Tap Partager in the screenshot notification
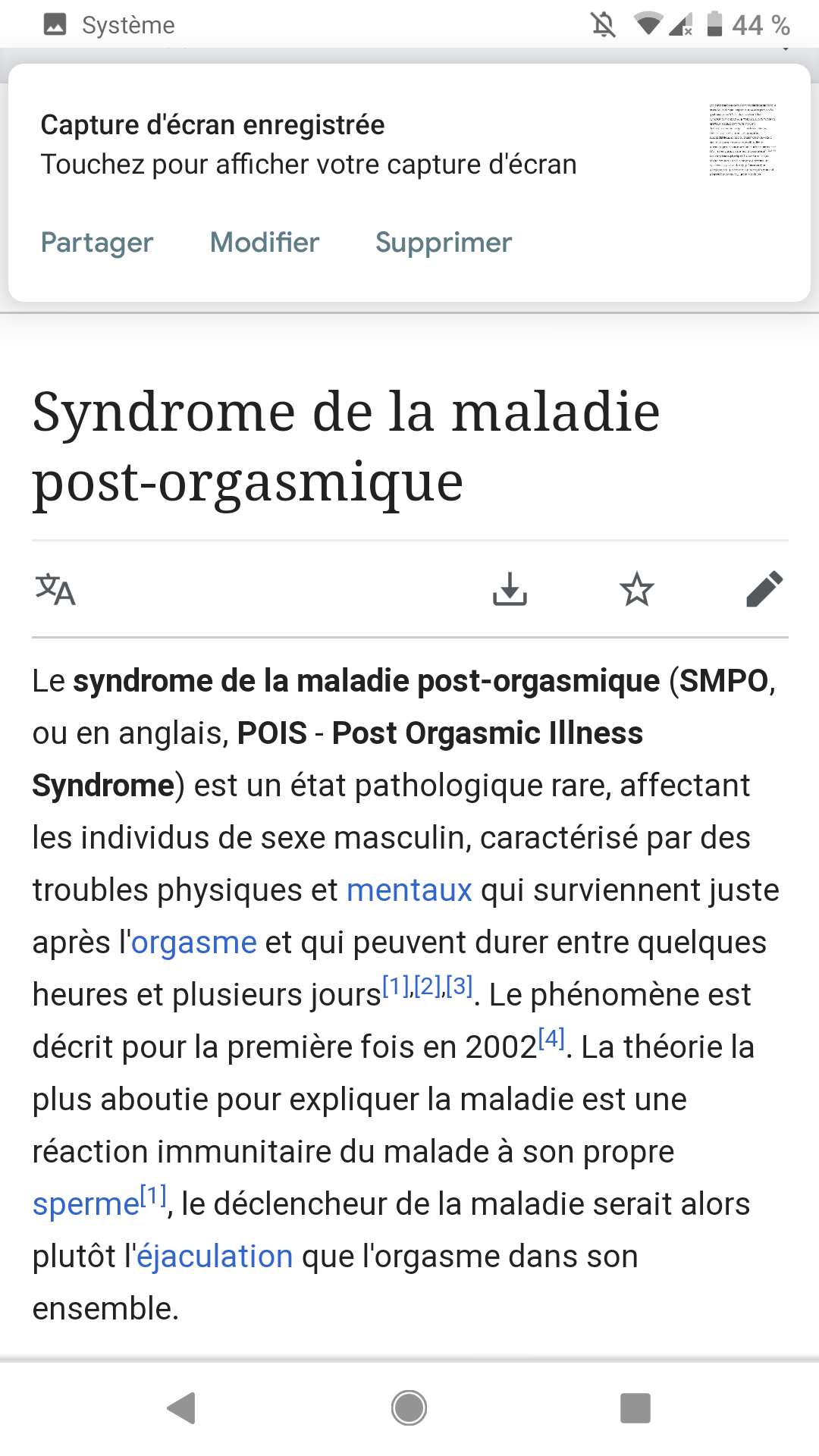Image resolution: width=819 pixels, height=1456 pixels. coord(97,243)
